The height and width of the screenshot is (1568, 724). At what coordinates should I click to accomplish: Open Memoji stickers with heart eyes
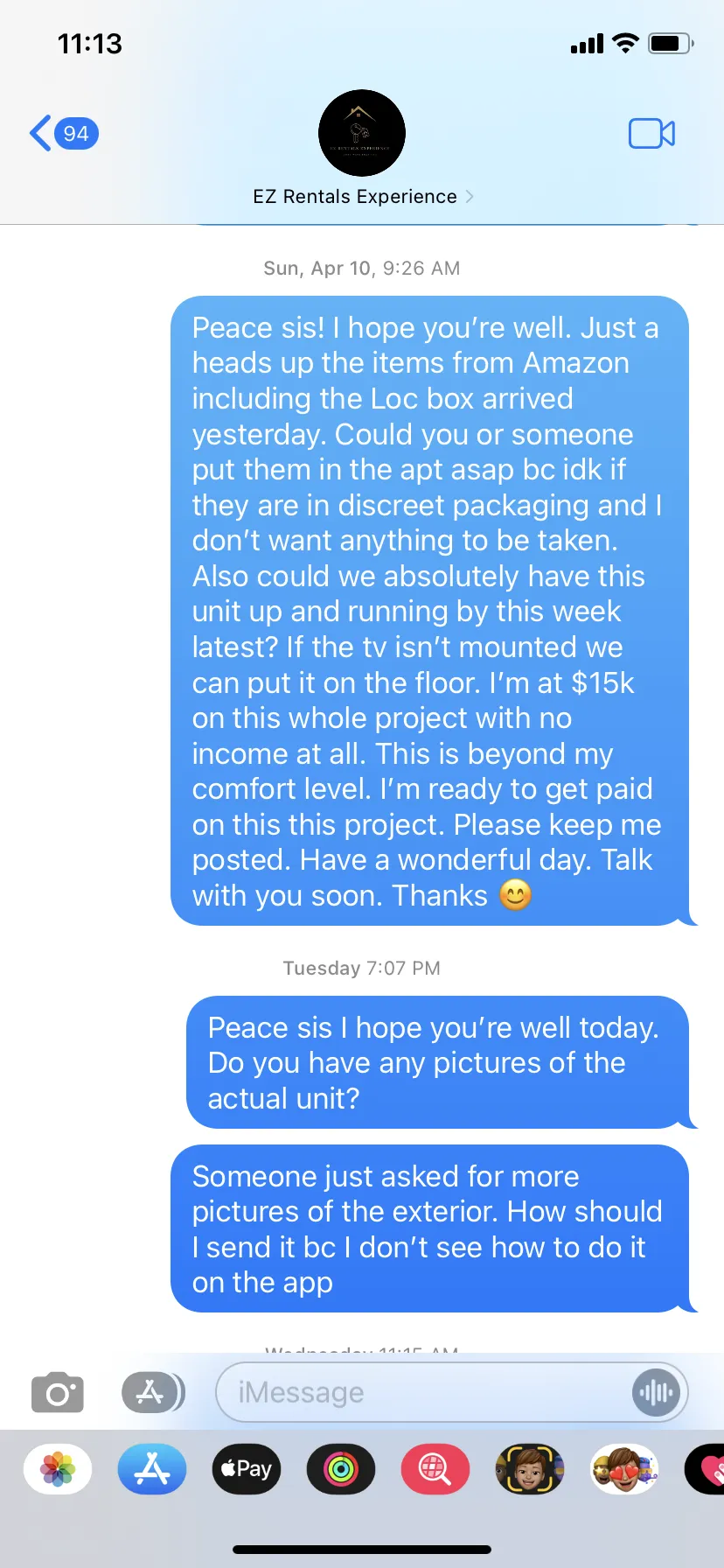(624, 1469)
